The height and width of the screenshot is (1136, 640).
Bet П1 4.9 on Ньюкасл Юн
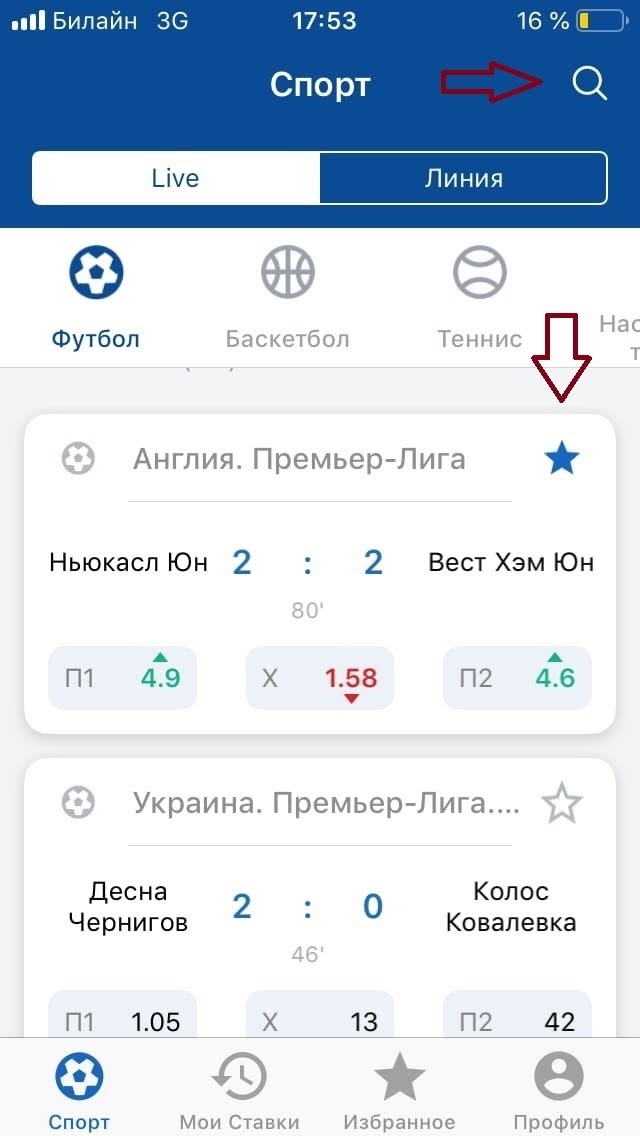point(122,678)
